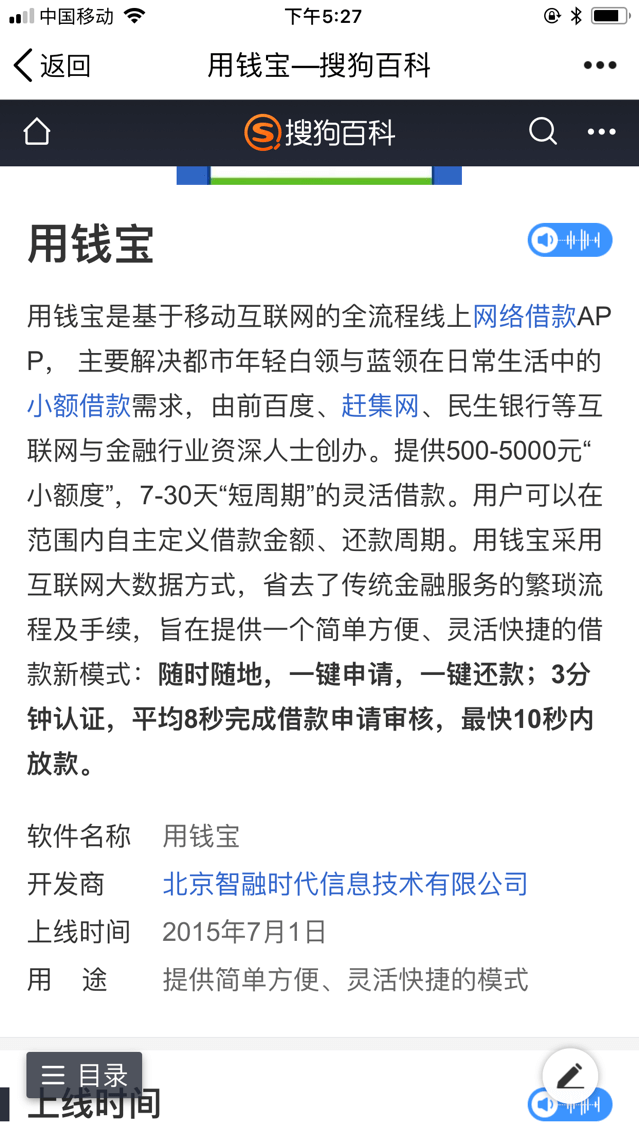This screenshot has height=1136, width=639.
Task: Play audio for the 上线时间 section
Action: coord(570,1105)
